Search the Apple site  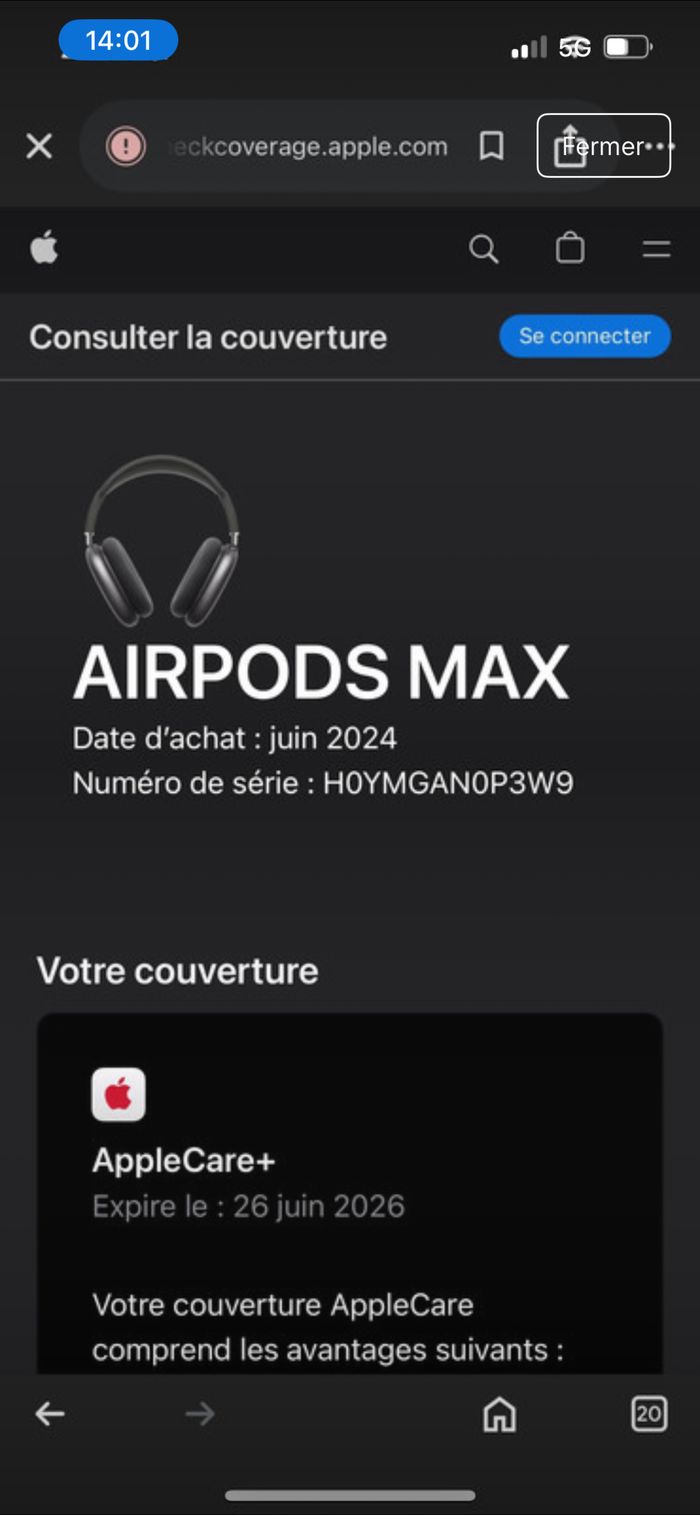pos(484,249)
